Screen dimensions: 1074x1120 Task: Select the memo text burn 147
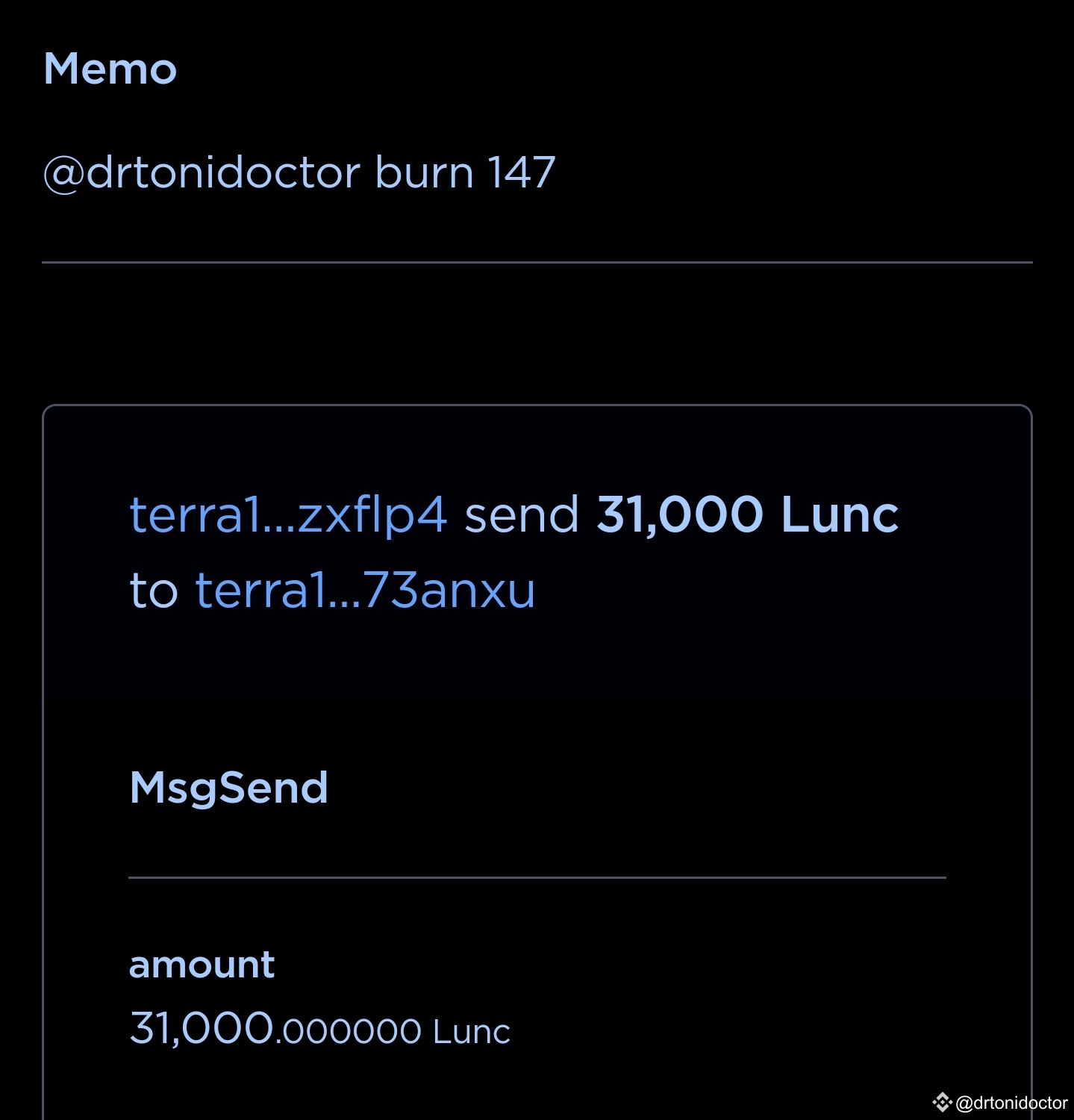point(463,172)
